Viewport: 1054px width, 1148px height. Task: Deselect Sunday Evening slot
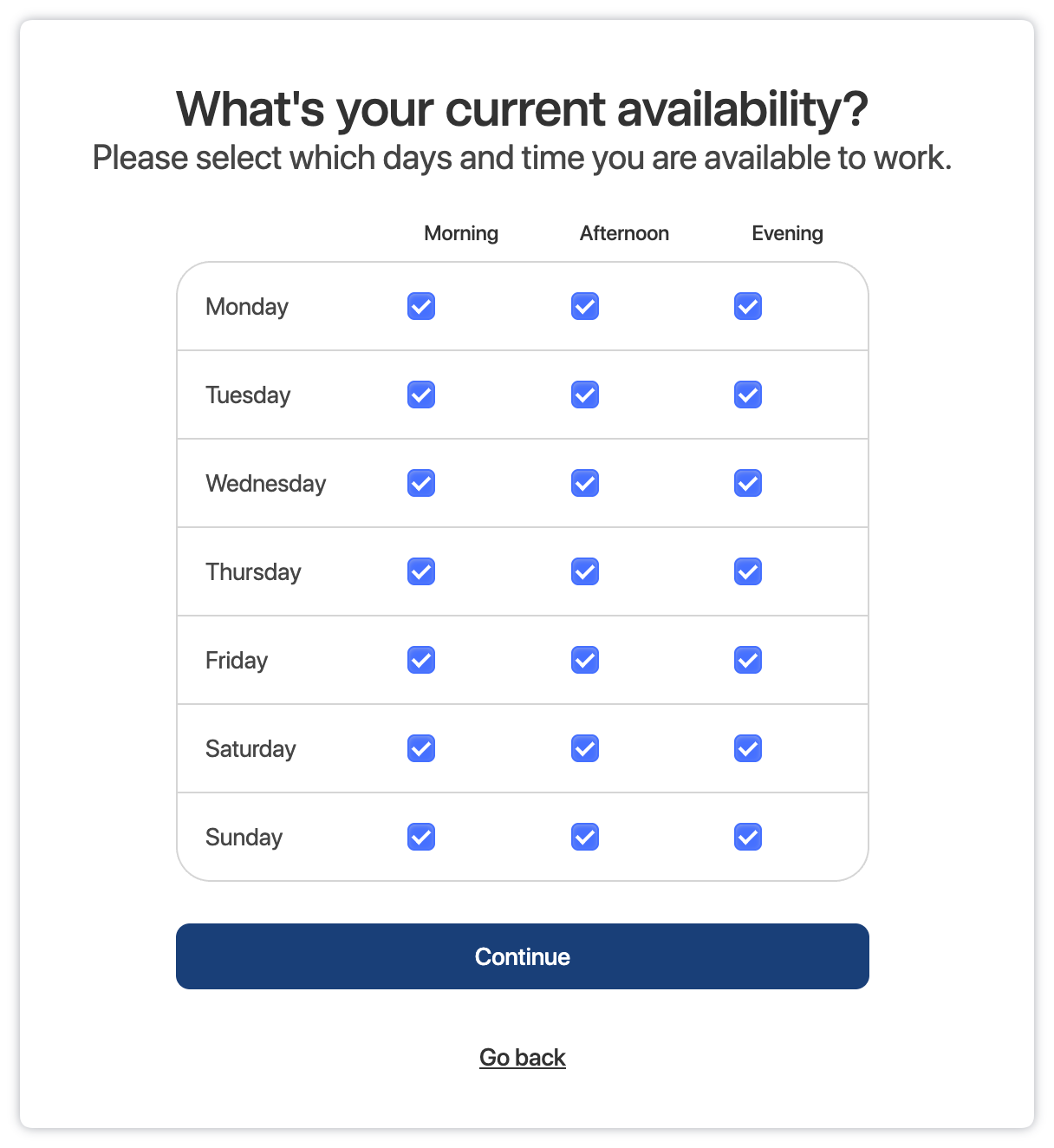[748, 837]
